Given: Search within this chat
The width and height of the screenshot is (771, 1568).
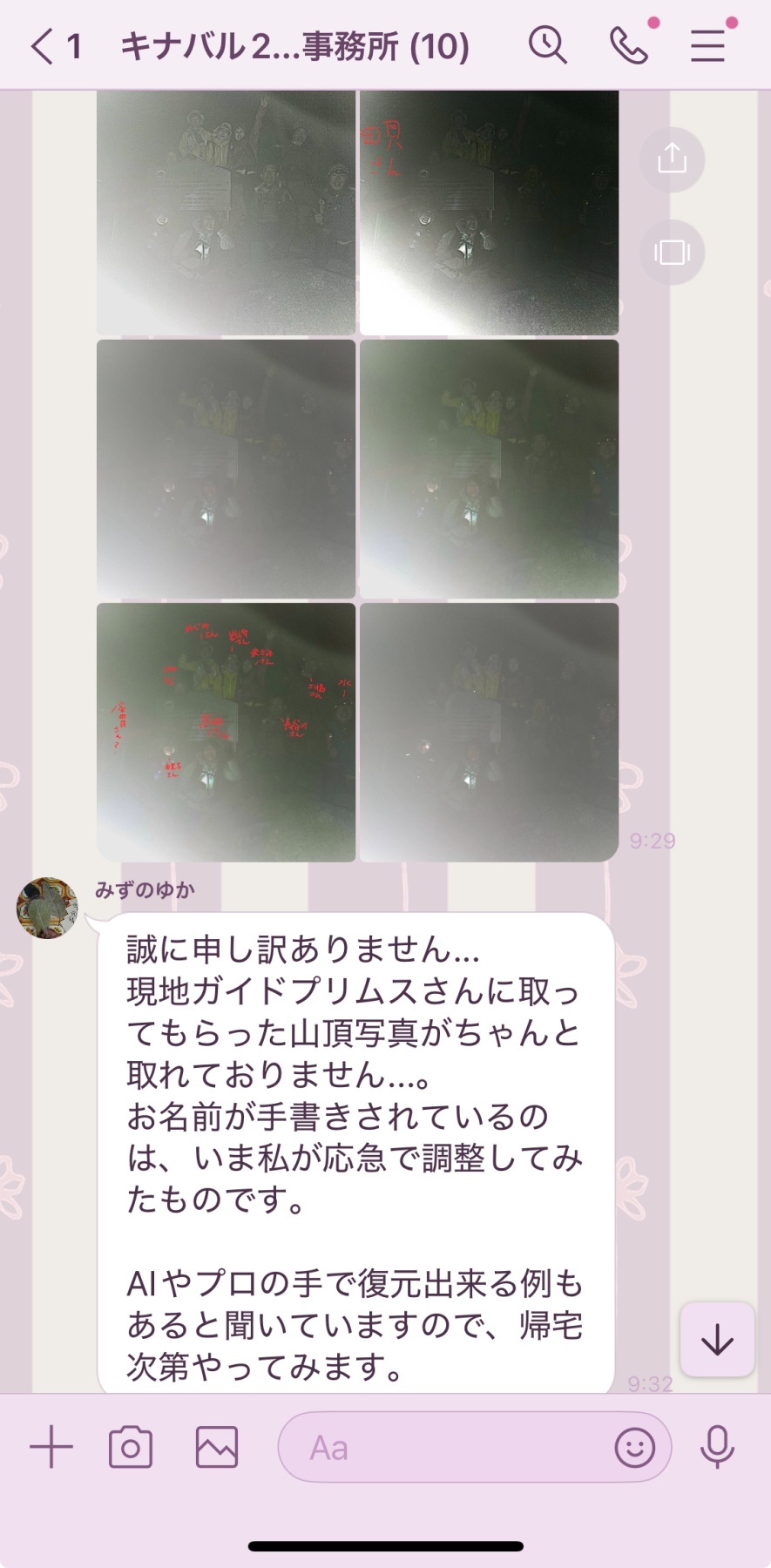Looking at the screenshot, I should 547,45.
